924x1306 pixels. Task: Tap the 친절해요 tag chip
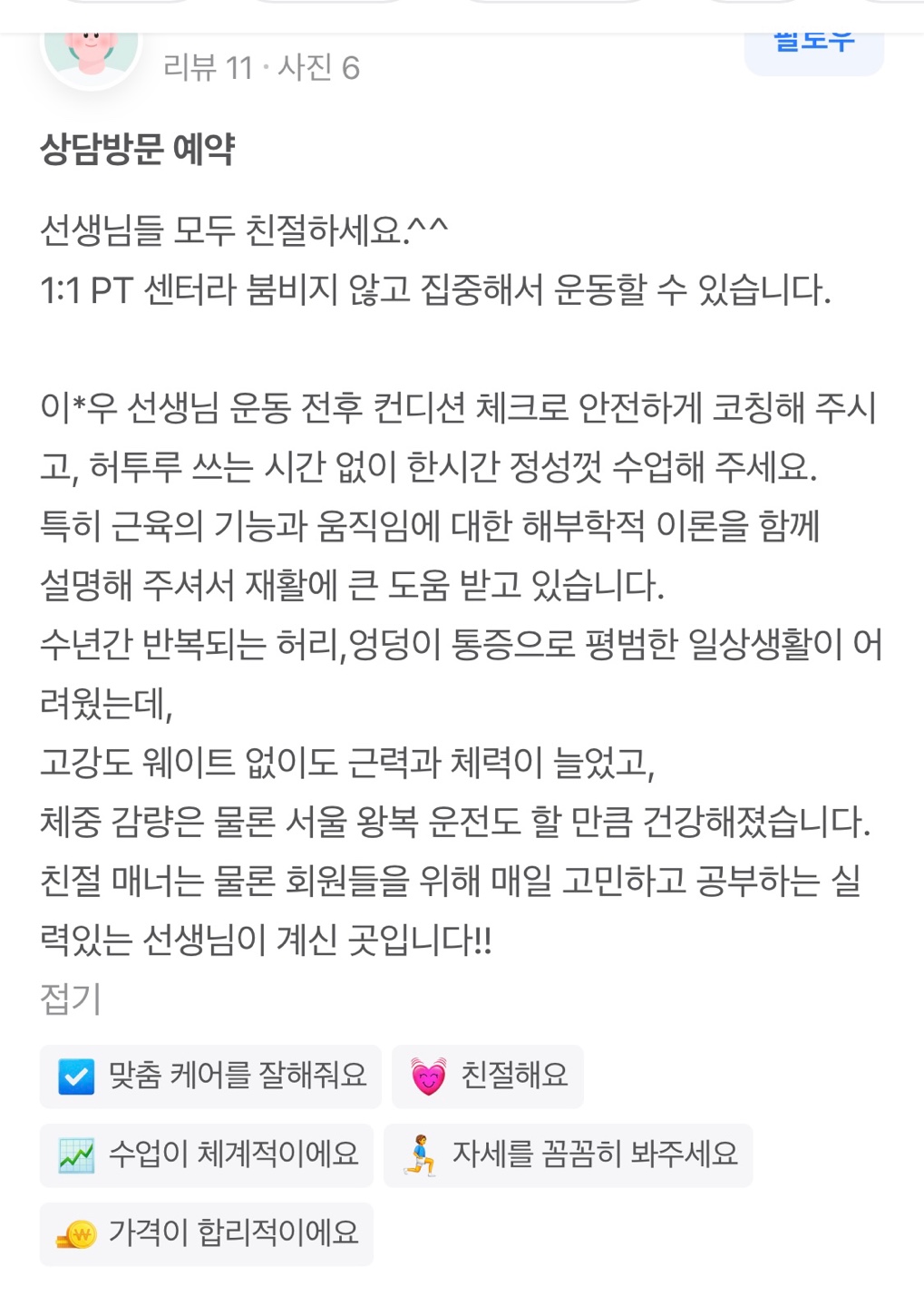[487, 1077]
